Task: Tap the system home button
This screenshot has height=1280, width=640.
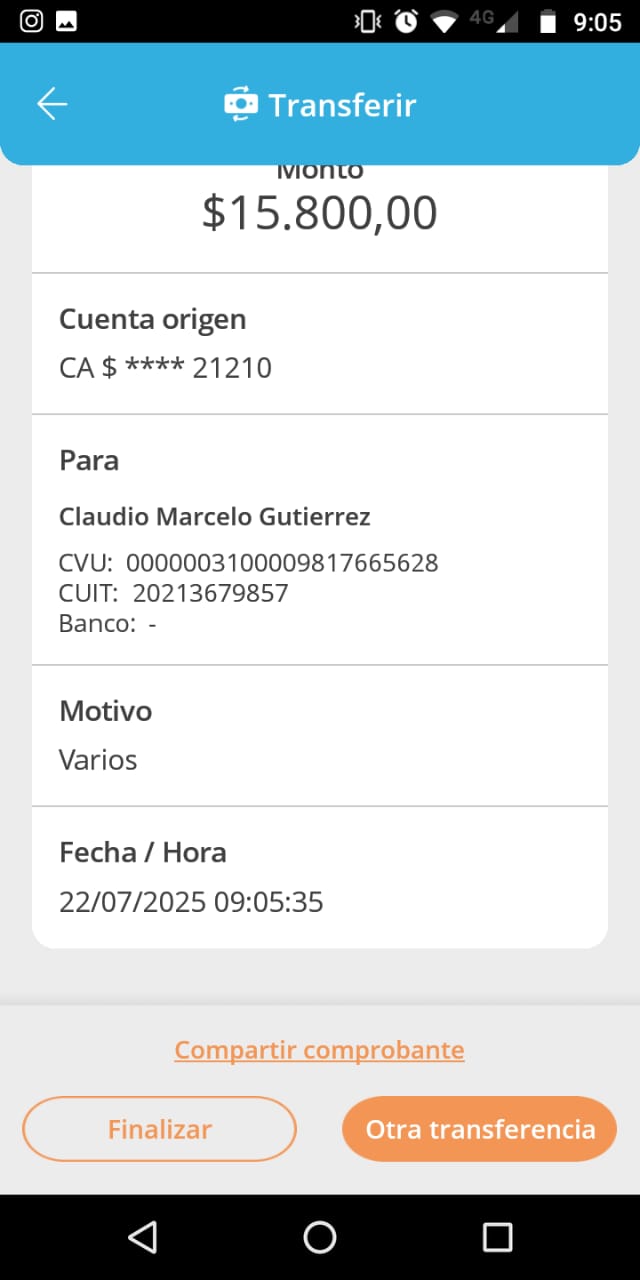Action: (x=320, y=1237)
